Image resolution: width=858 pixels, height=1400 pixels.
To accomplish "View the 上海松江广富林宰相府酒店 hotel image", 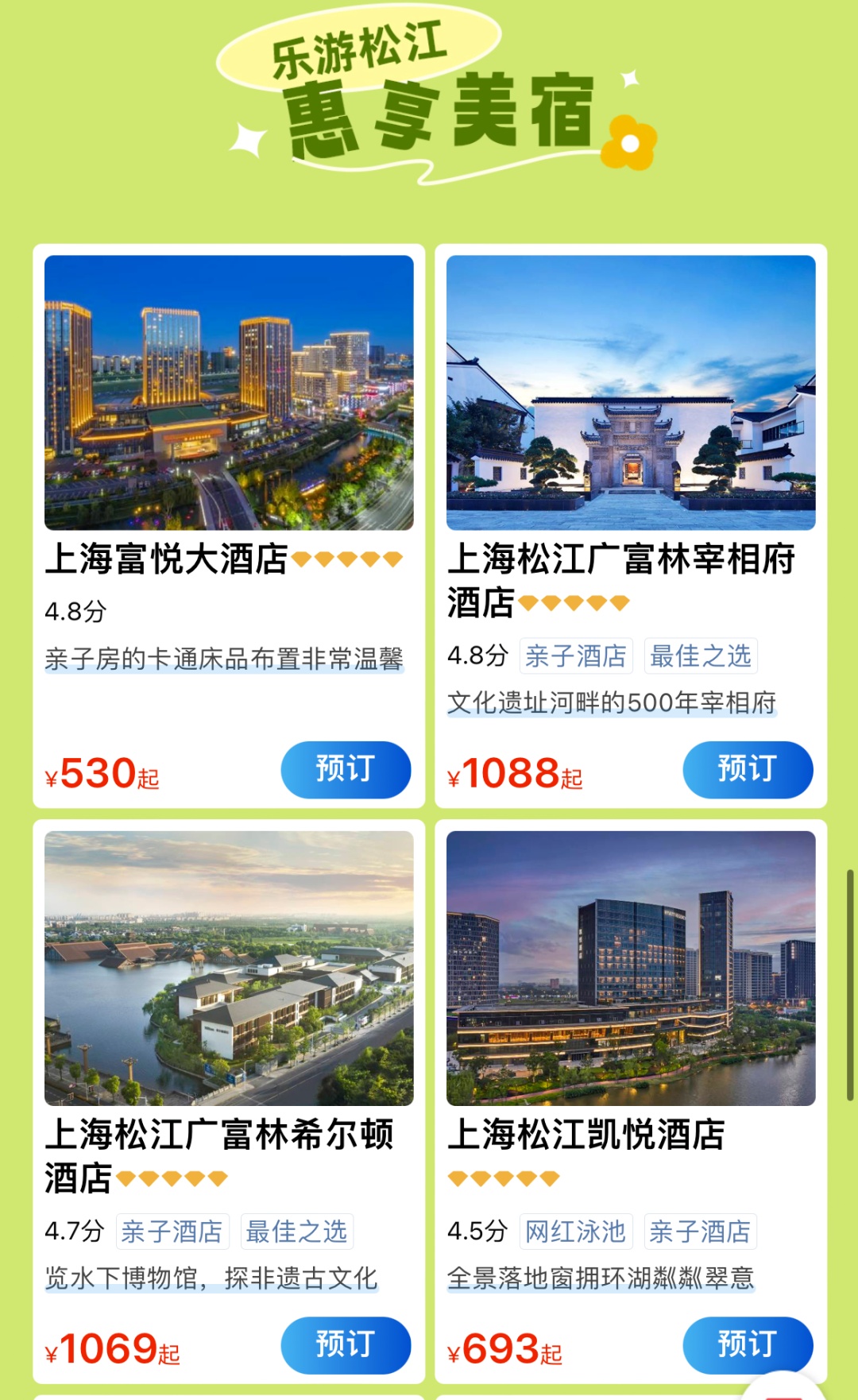I will pos(631,393).
